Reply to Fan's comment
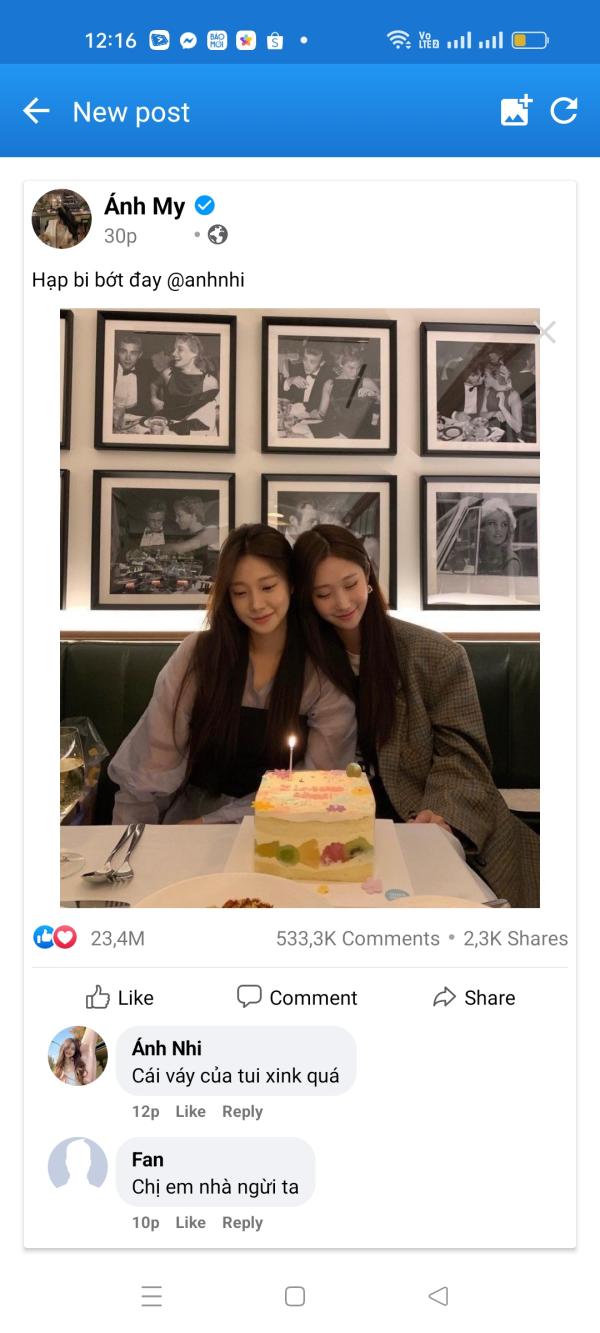Viewport: 600px width, 1333px height. (x=242, y=1222)
